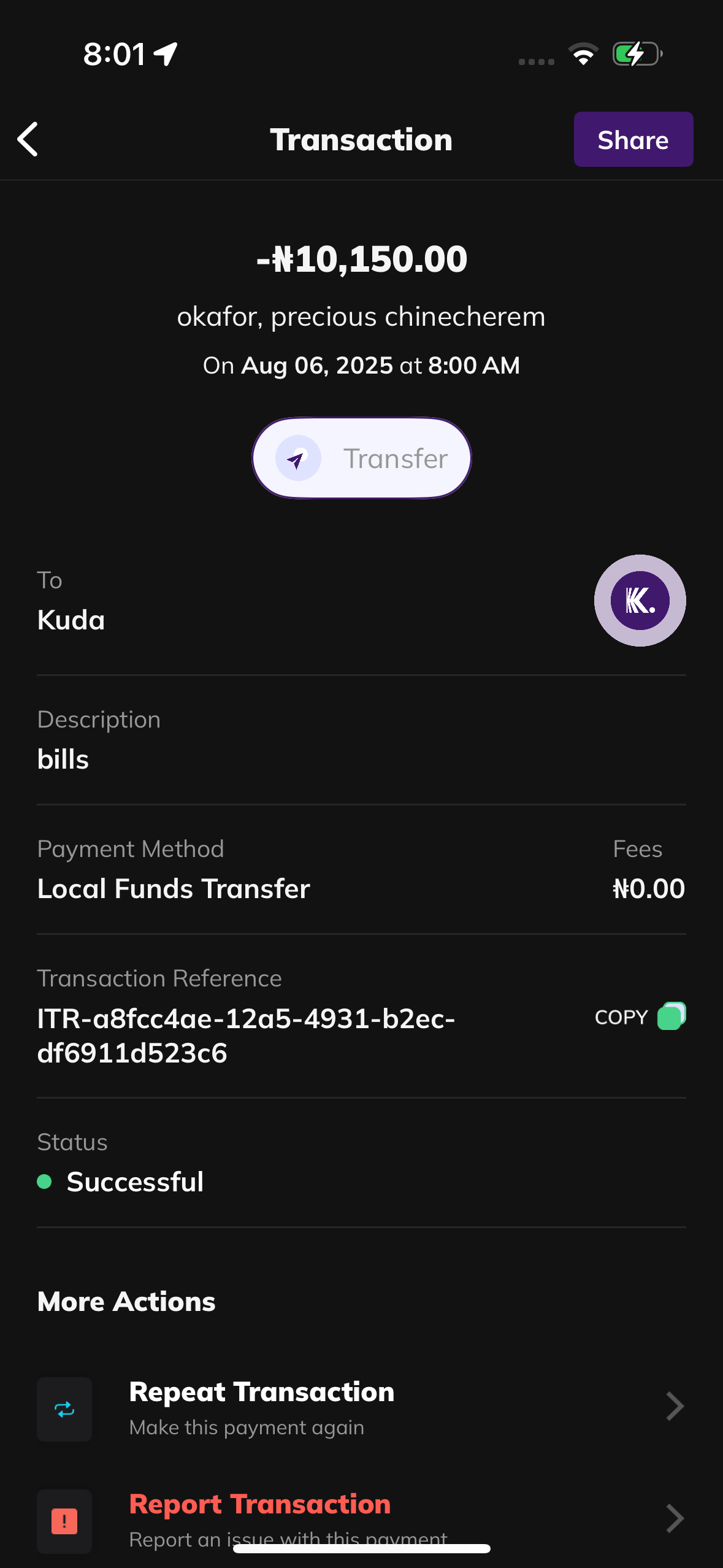Select Report Transaction

[x=361, y=1518]
